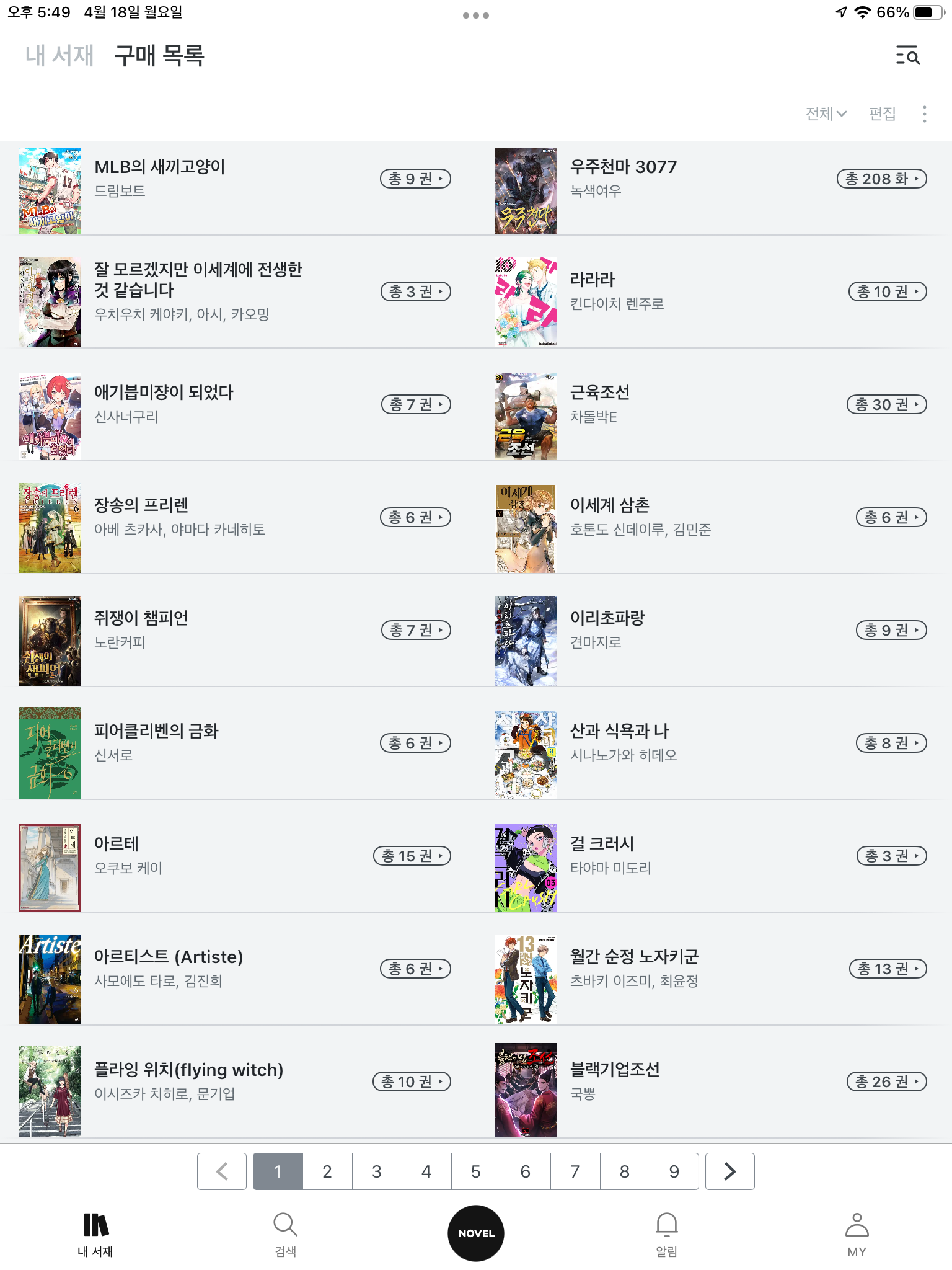The image size is (952, 1270).
Task: View all 13 volumes of 월간 순정 노자키군
Action: 888,969
